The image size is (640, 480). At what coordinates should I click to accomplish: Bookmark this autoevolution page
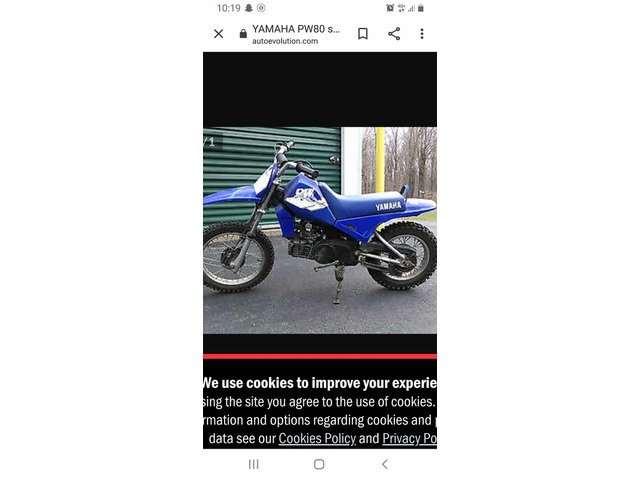pos(363,34)
